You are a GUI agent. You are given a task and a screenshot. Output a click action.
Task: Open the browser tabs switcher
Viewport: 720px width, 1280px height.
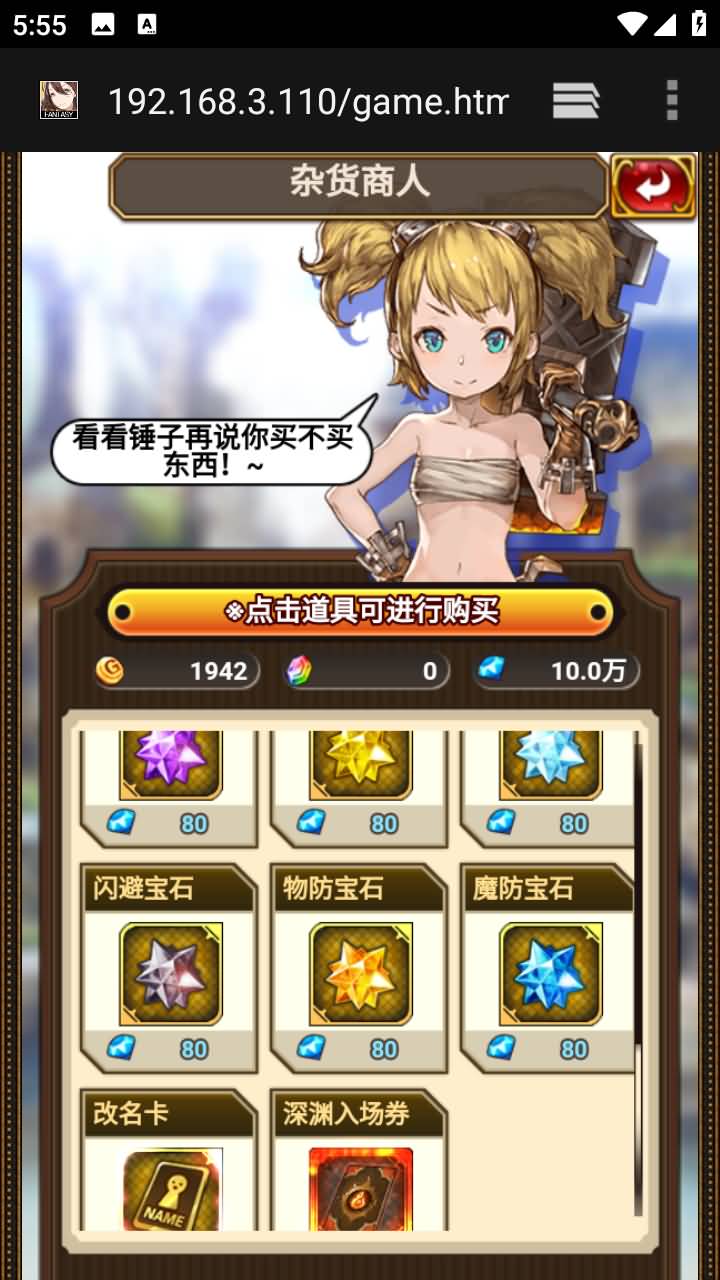pyautogui.click(x=576, y=100)
